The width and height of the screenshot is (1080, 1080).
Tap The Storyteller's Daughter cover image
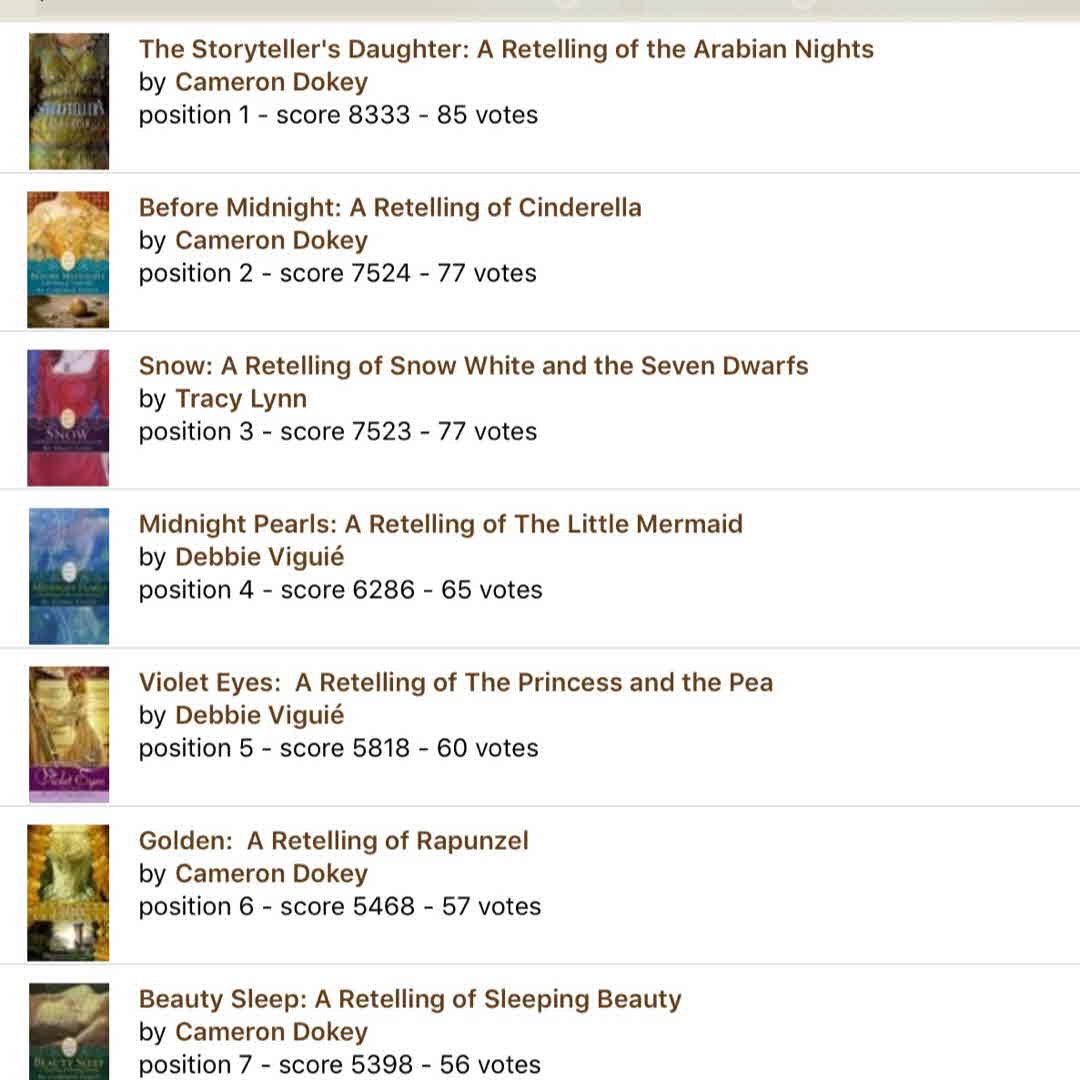(68, 101)
